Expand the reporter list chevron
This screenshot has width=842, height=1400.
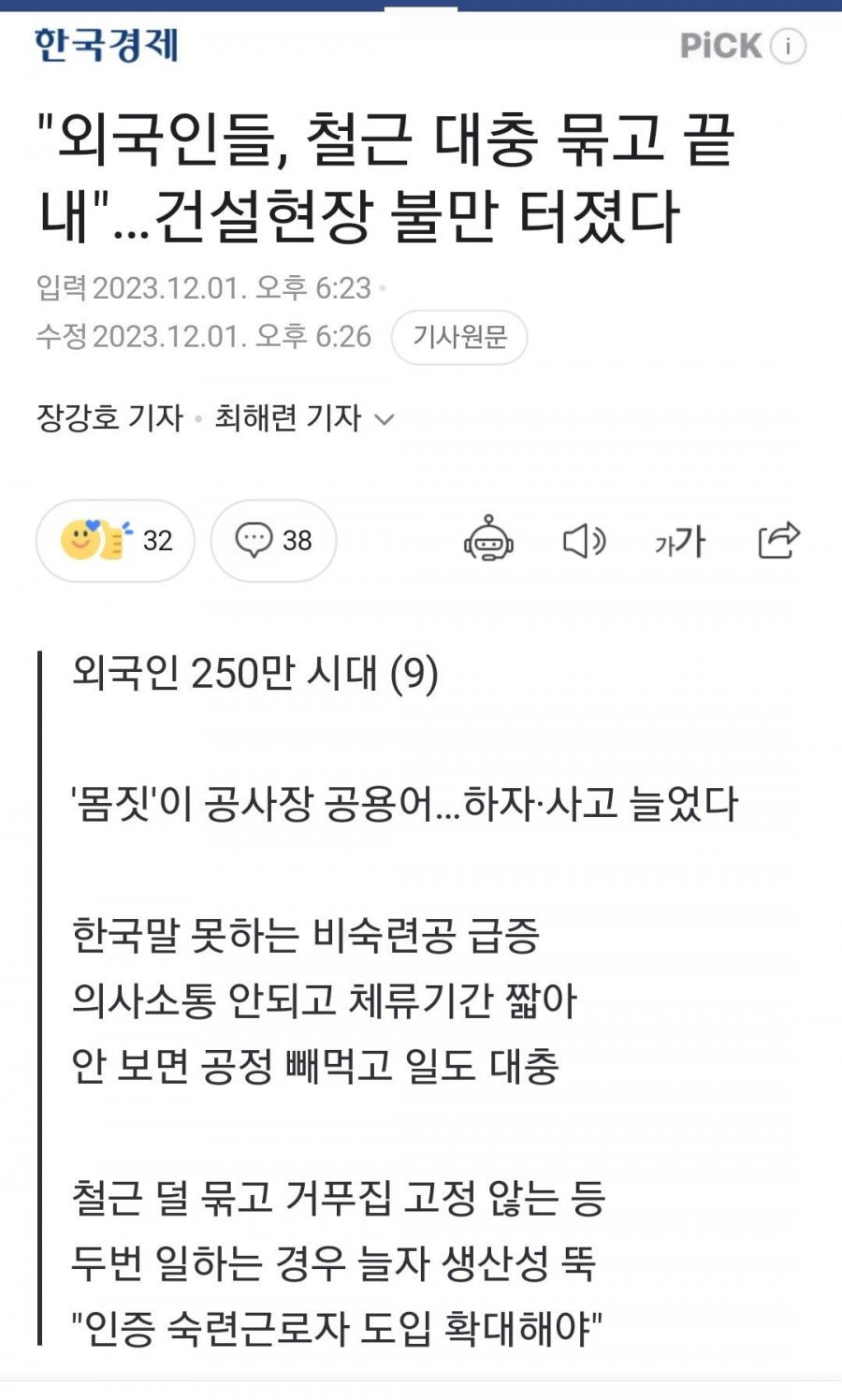point(385,420)
